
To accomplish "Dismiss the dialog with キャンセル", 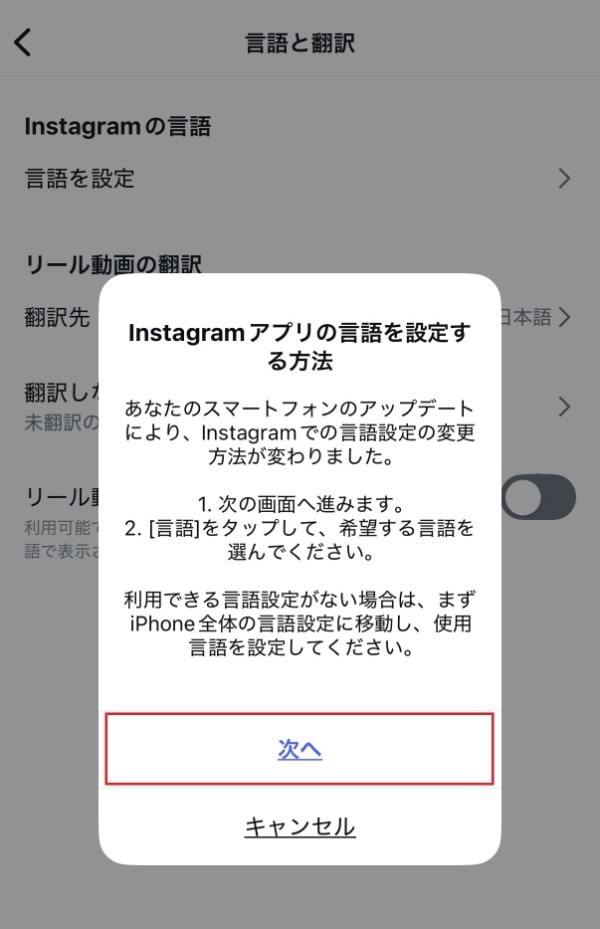I will [x=300, y=827].
